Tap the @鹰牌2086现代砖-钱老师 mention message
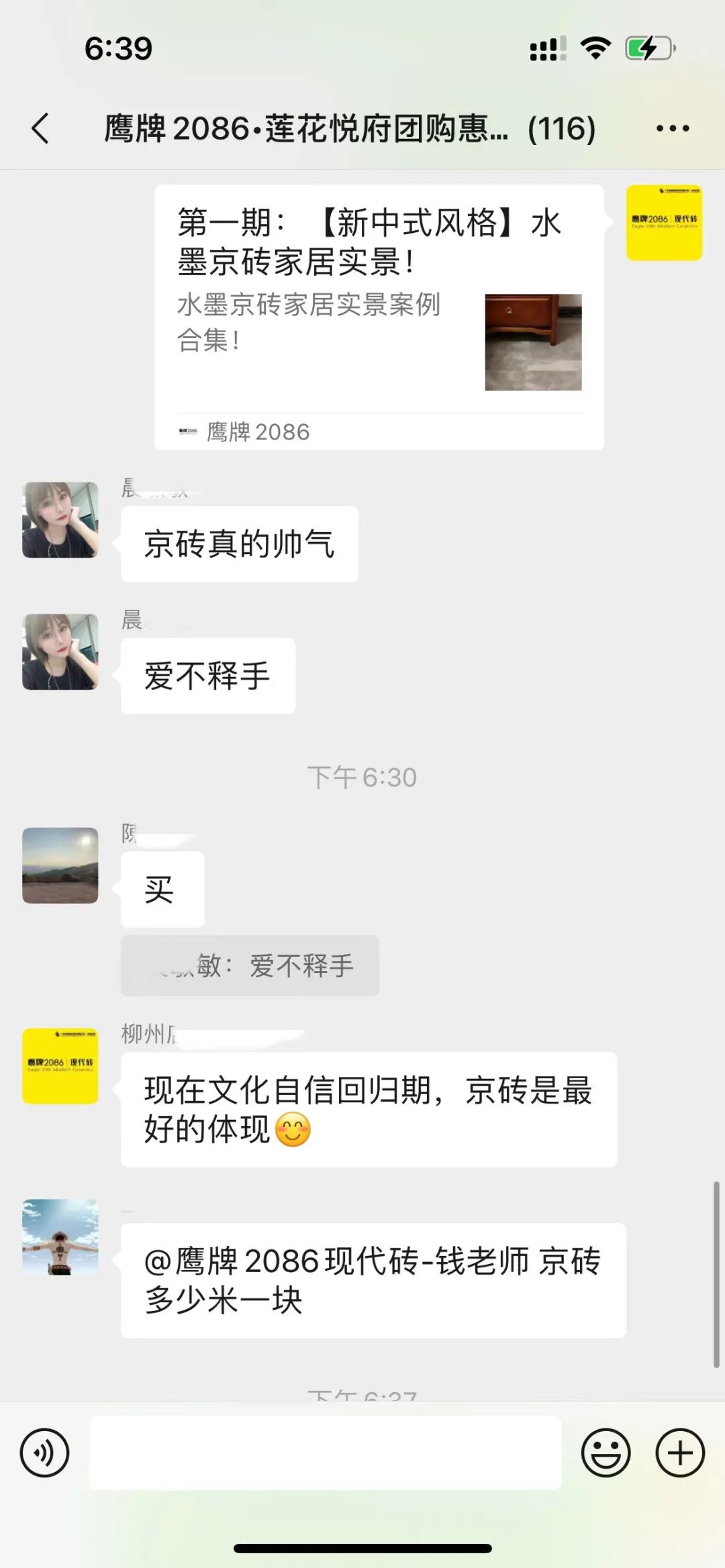Viewport: 725px width, 1568px height. tap(373, 1278)
